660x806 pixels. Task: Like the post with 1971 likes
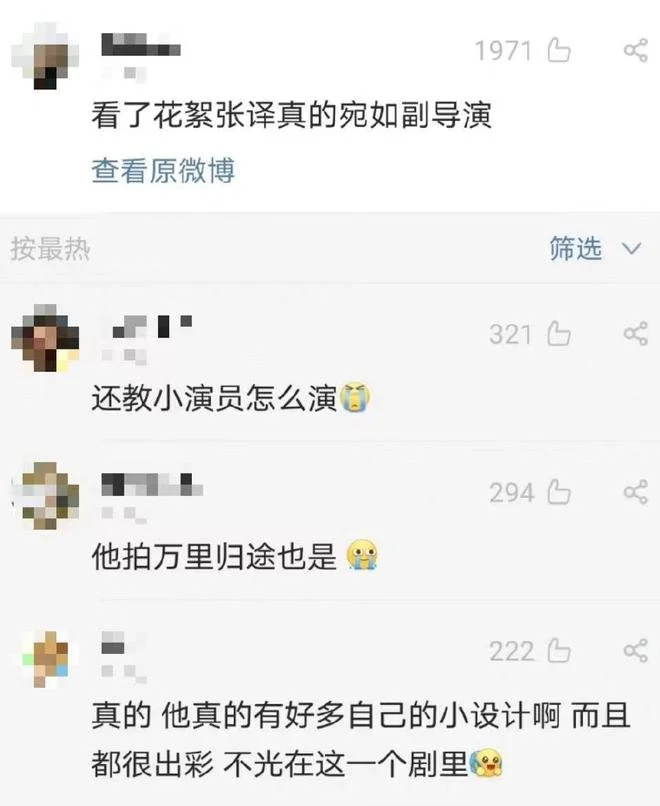coord(559,50)
